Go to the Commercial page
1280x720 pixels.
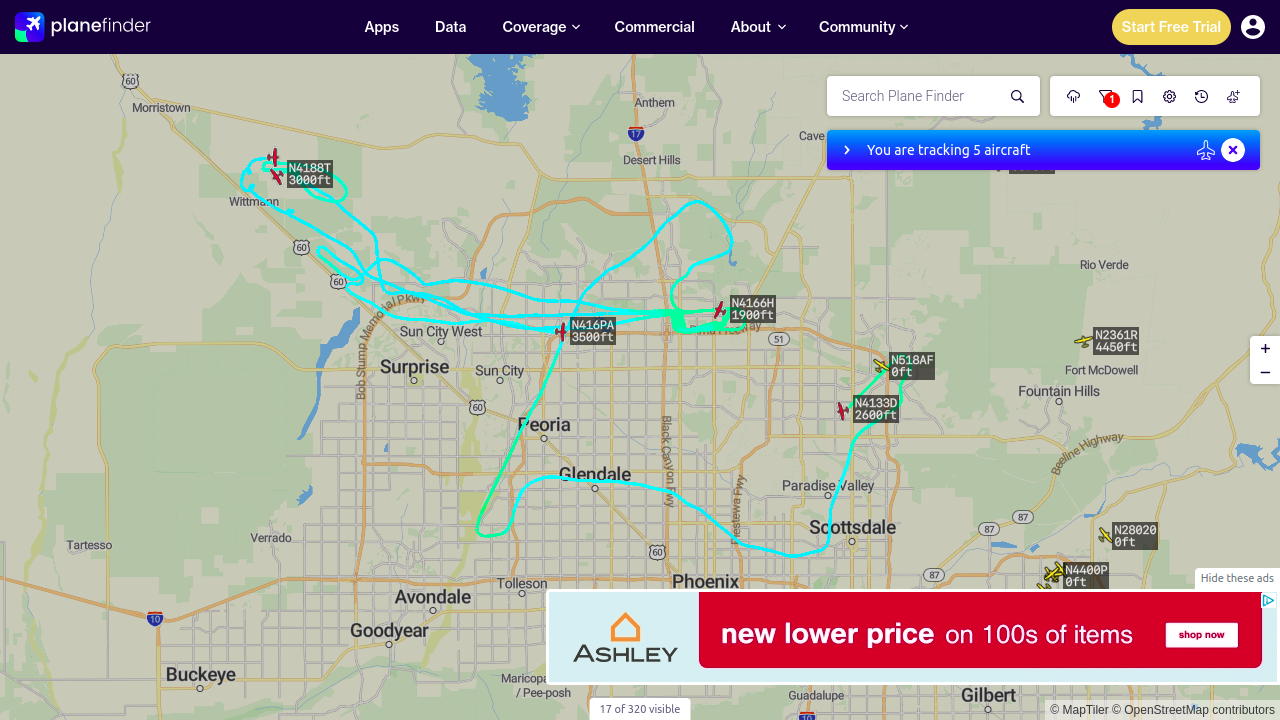[655, 27]
